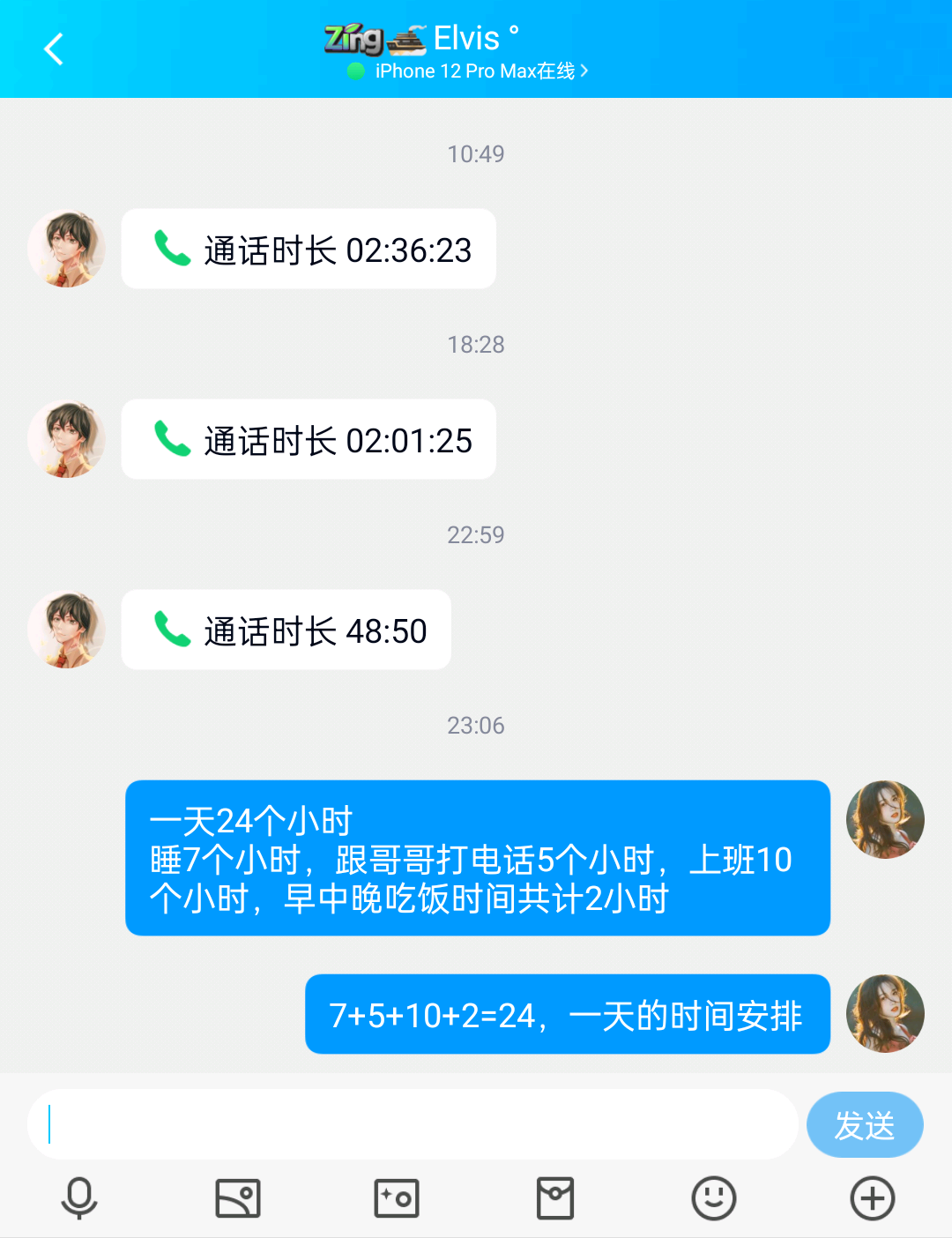Open Elvis's avatar next to 02:01:25 call
952x1238 pixels.
click(x=66, y=439)
